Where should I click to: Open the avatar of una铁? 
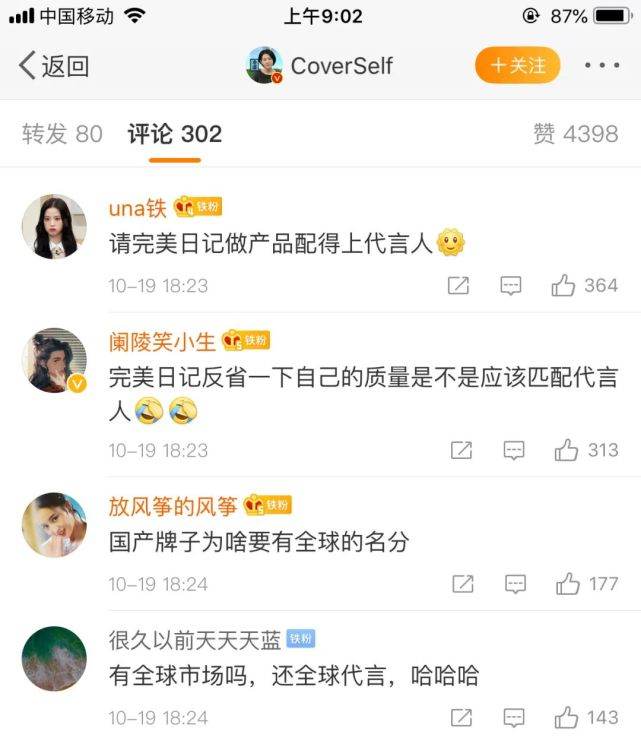tap(54, 226)
